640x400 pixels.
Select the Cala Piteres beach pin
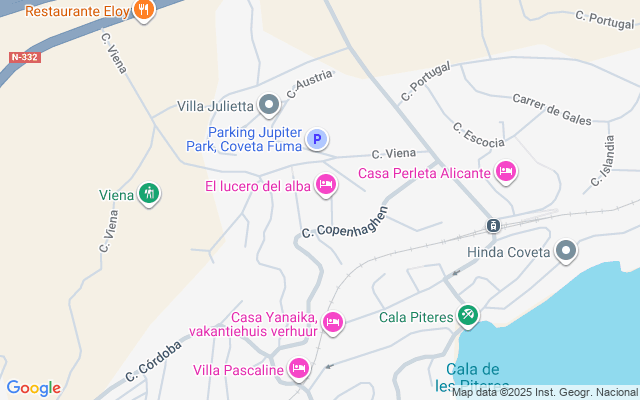click(x=467, y=317)
